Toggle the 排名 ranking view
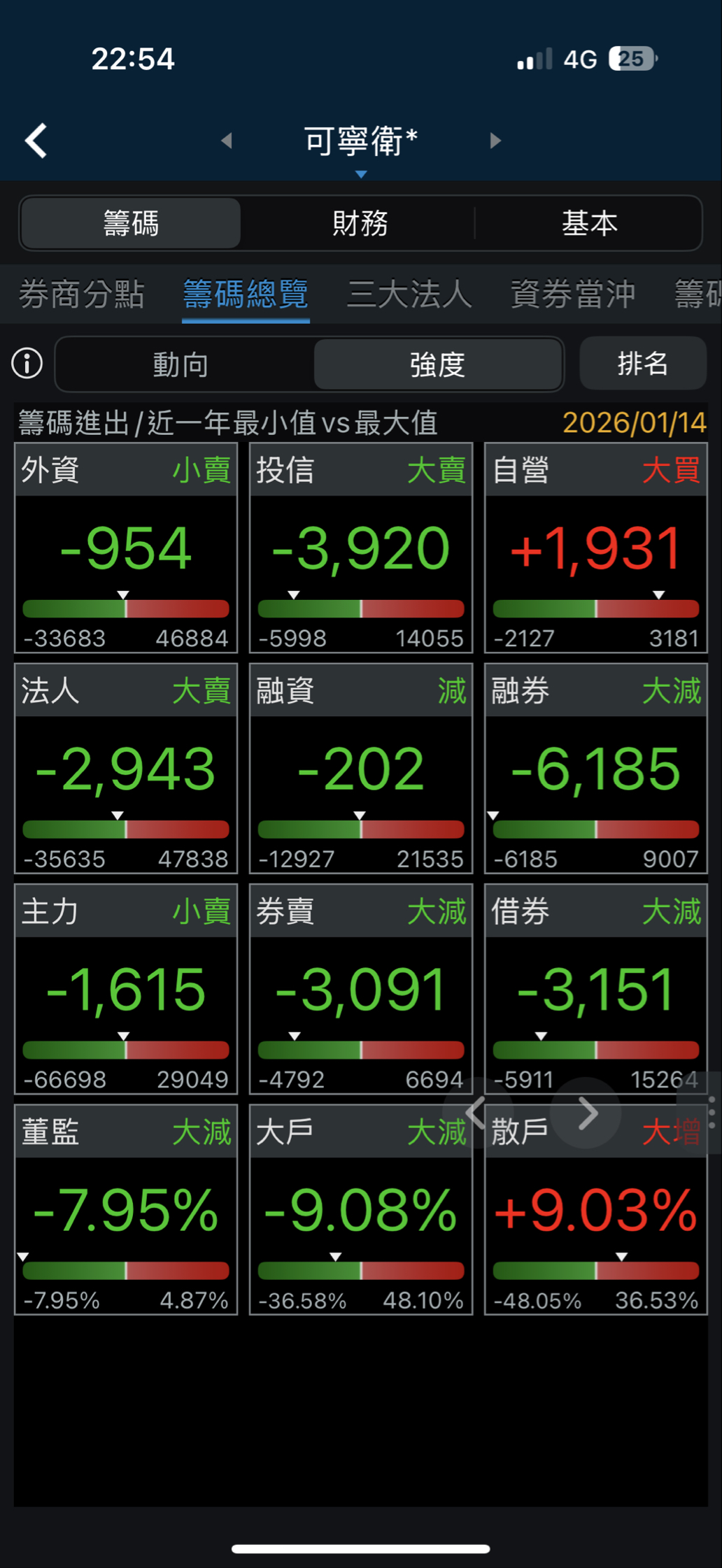The image size is (722, 1568). pyautogui.click(x=642, y=364)
